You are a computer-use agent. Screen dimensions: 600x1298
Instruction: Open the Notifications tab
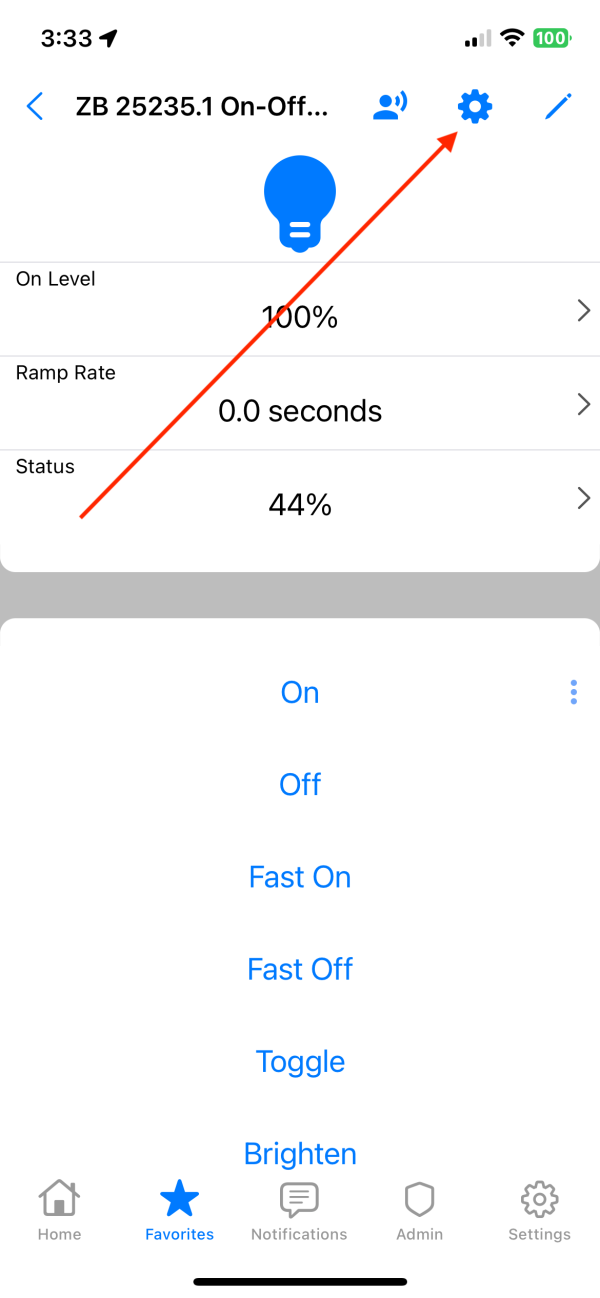pos(299,1210)
